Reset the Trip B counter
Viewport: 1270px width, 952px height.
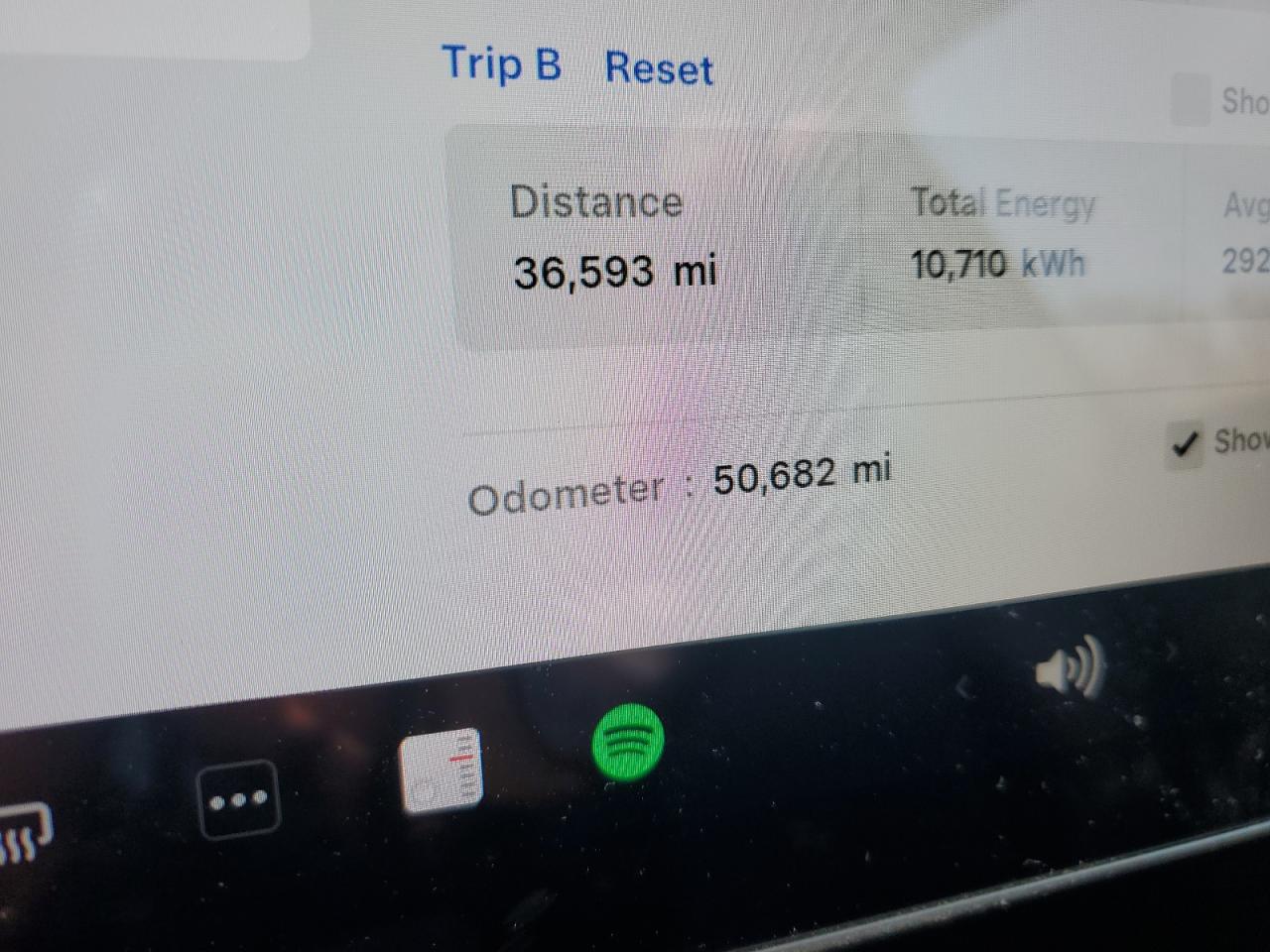[x=659, y=69]
